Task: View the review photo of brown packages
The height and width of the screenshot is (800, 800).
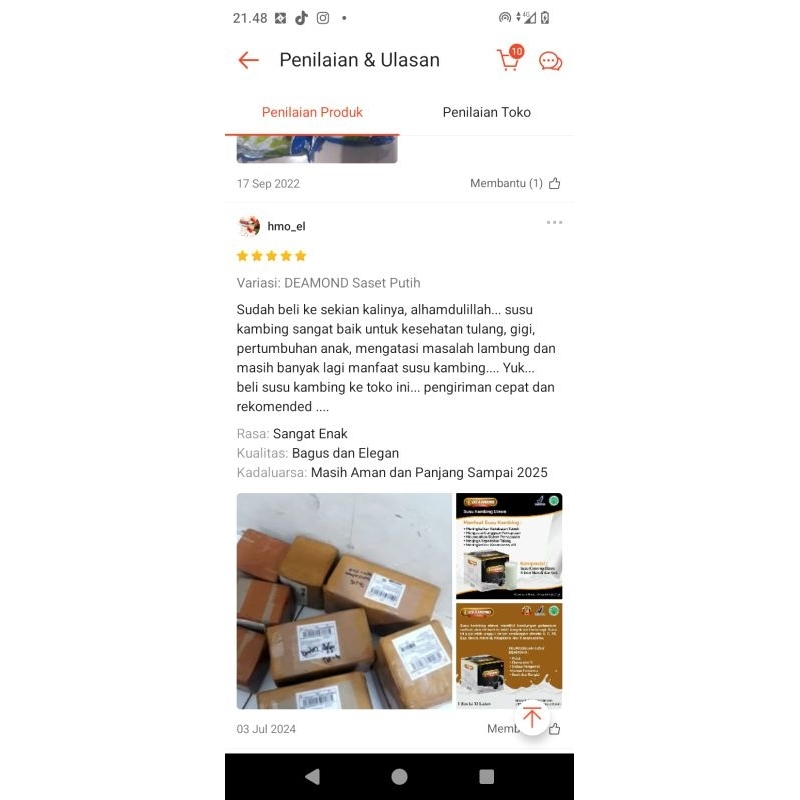Action: coord(344,601)
